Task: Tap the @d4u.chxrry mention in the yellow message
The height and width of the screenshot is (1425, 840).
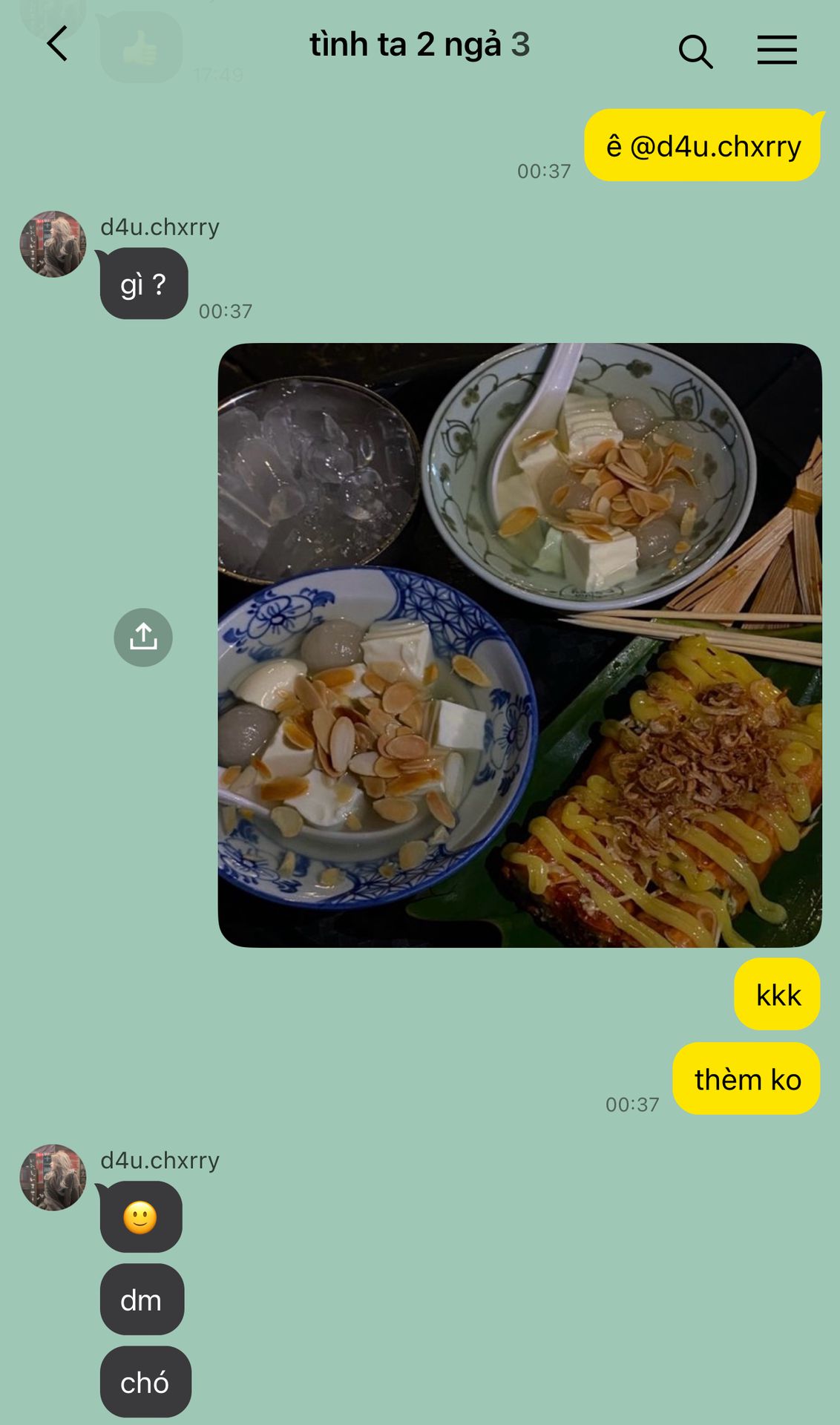Action: pos(715,146)
